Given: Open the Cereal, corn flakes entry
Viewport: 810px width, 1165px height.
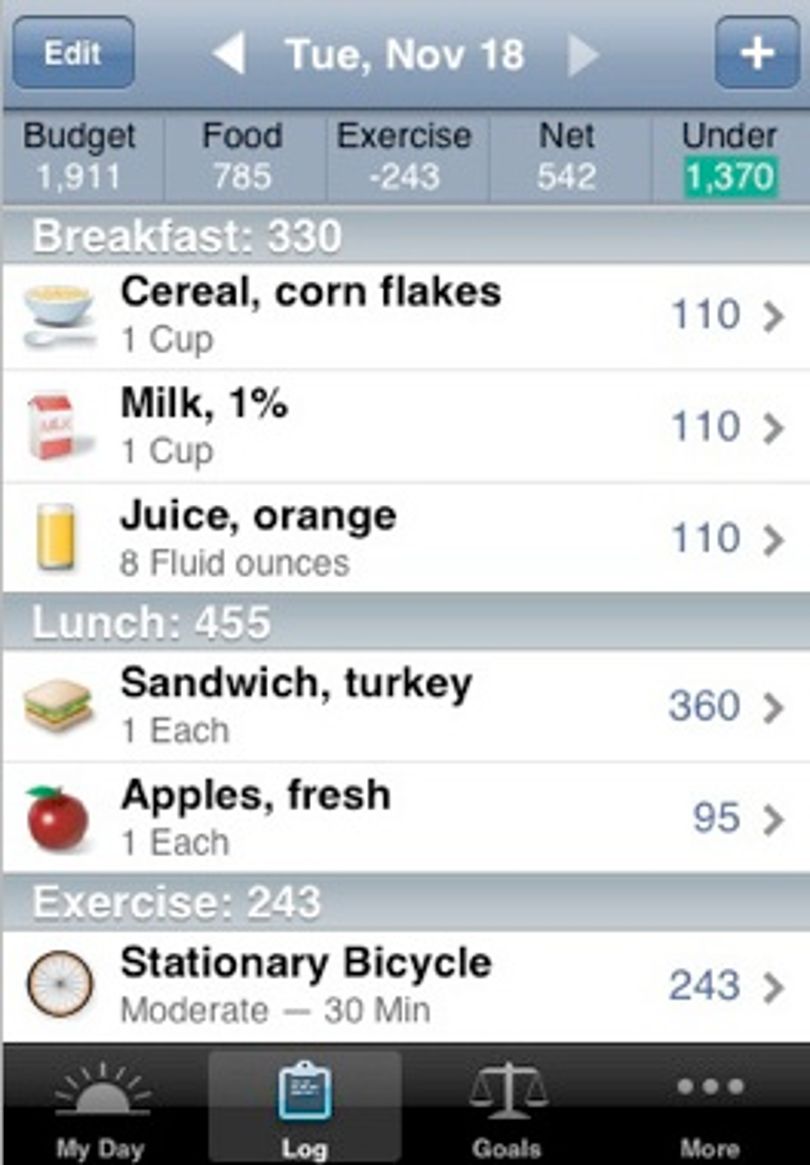Looking at the screenshot, I should (x=406, y=316).
